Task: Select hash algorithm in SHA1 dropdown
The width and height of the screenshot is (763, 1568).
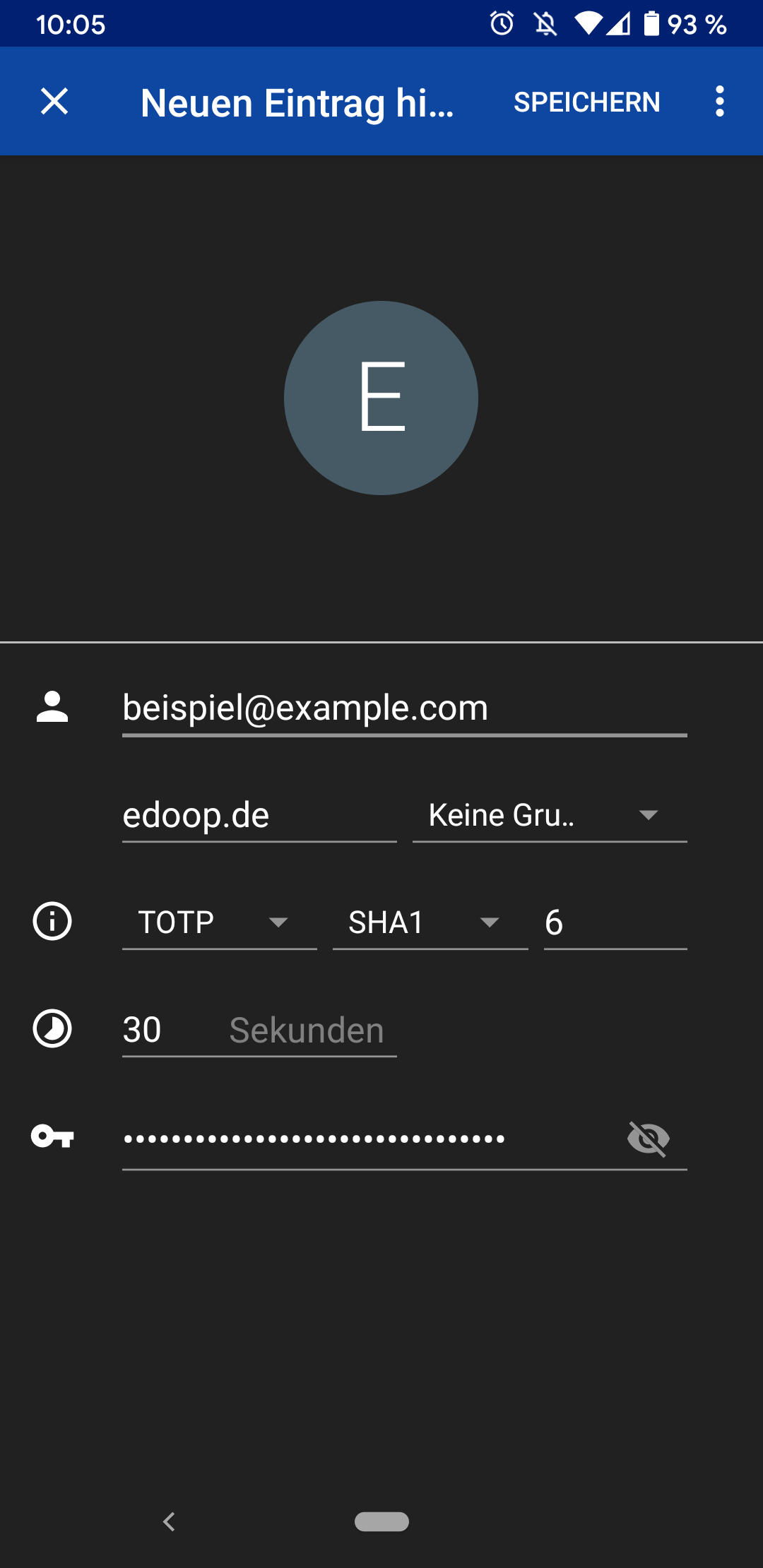Action: pyautogui.click(x=430, y=922)
